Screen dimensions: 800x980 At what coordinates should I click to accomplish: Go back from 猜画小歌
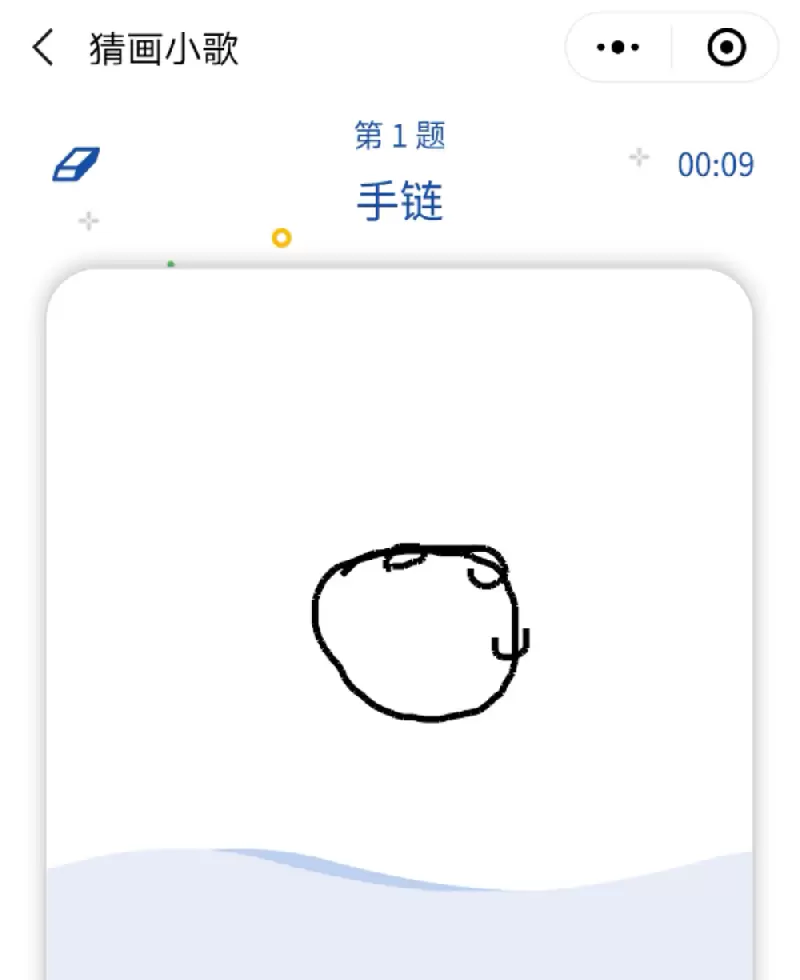(x=42, y=47)
